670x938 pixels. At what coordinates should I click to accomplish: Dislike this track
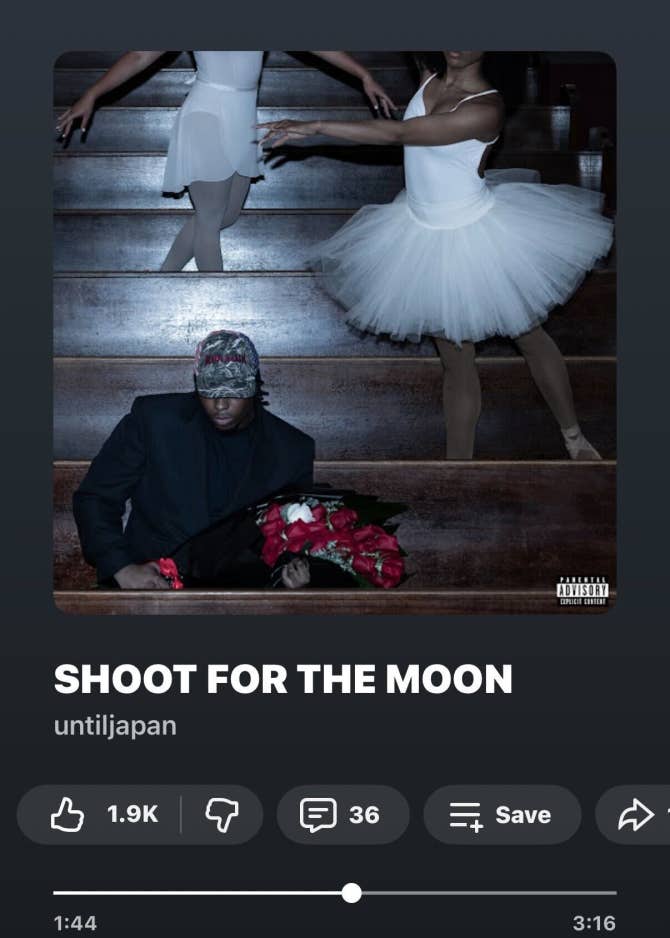pos(222,815)
